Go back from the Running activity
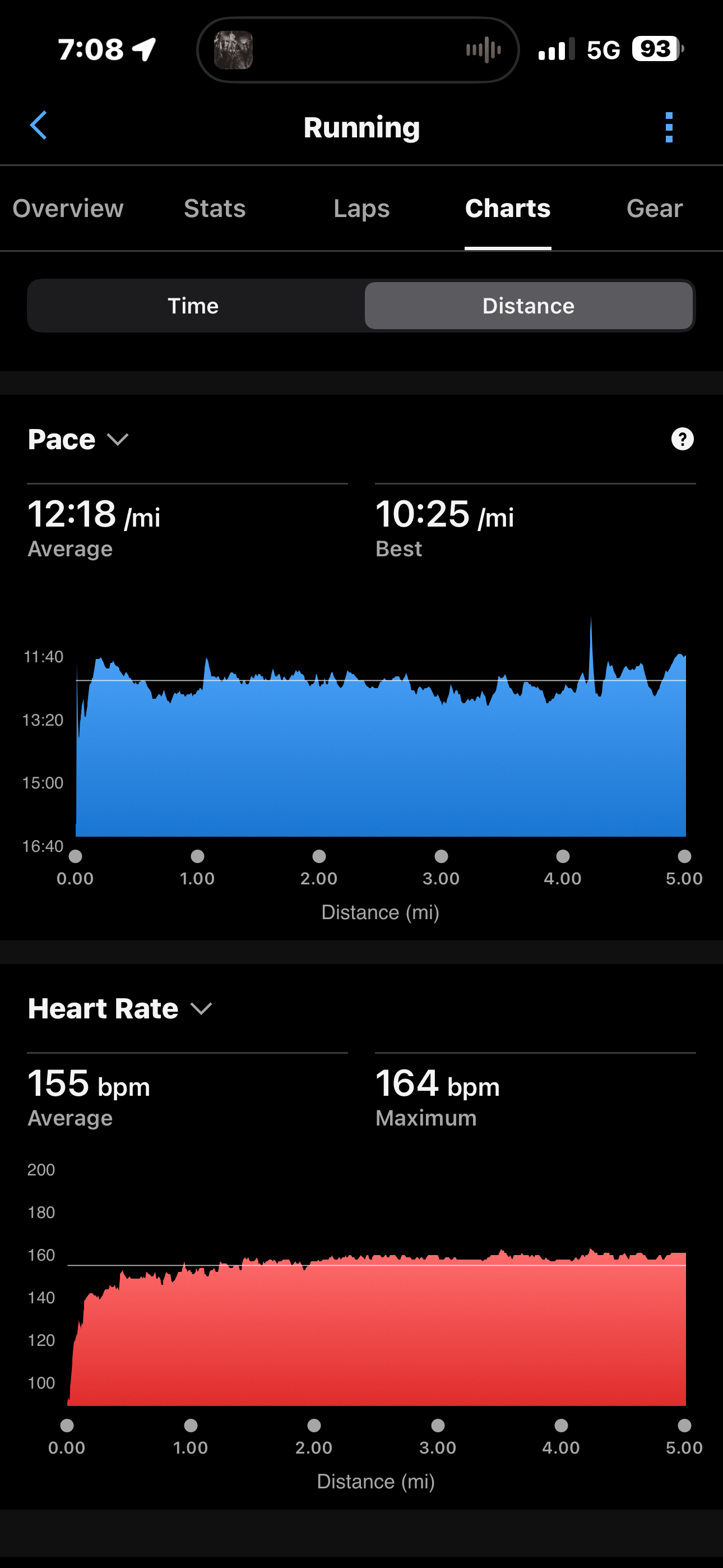The height and width of the screenshot is (1568, 723). click(38, 126)
